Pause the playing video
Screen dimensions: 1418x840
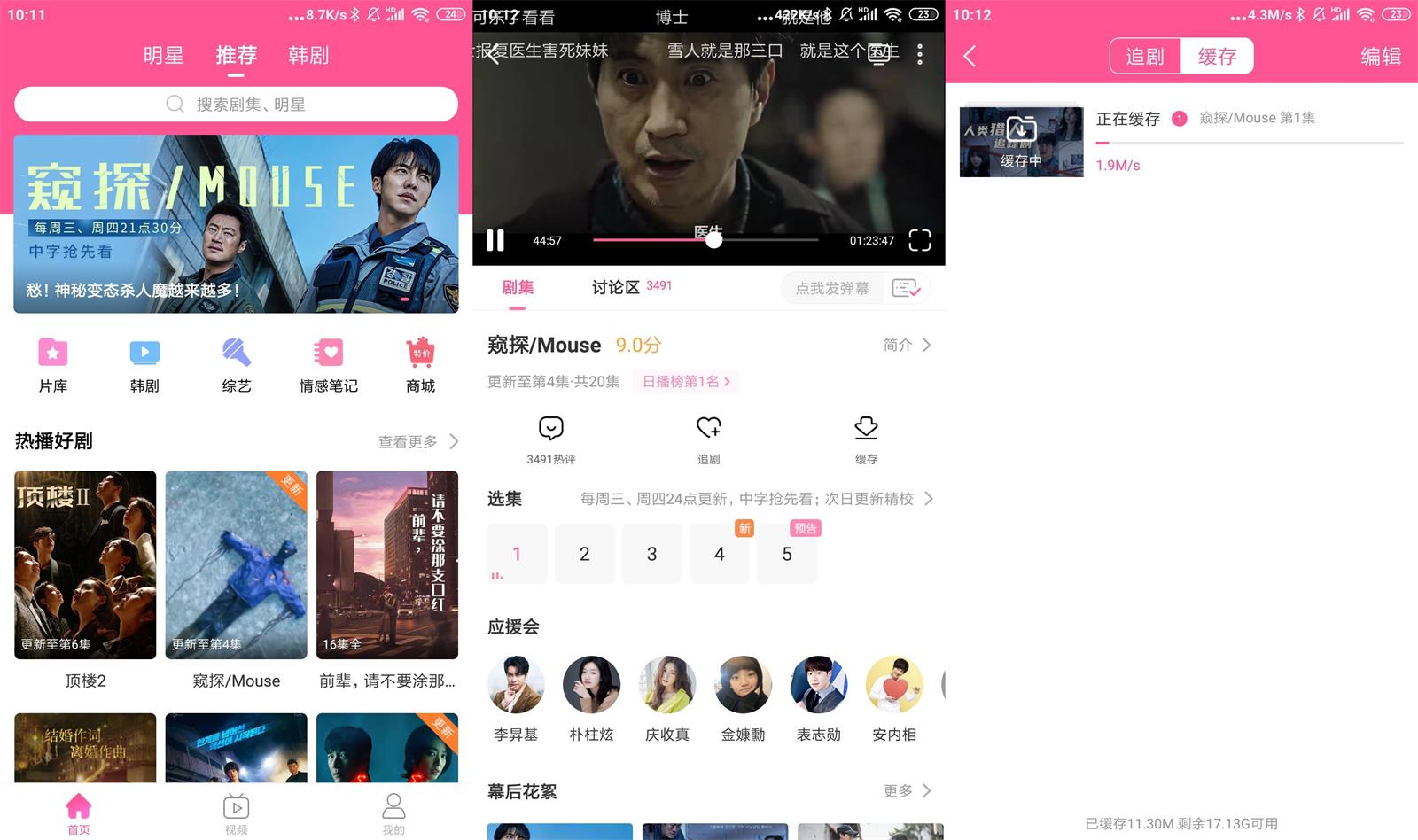pyautogui.click(x=495, y=240)
